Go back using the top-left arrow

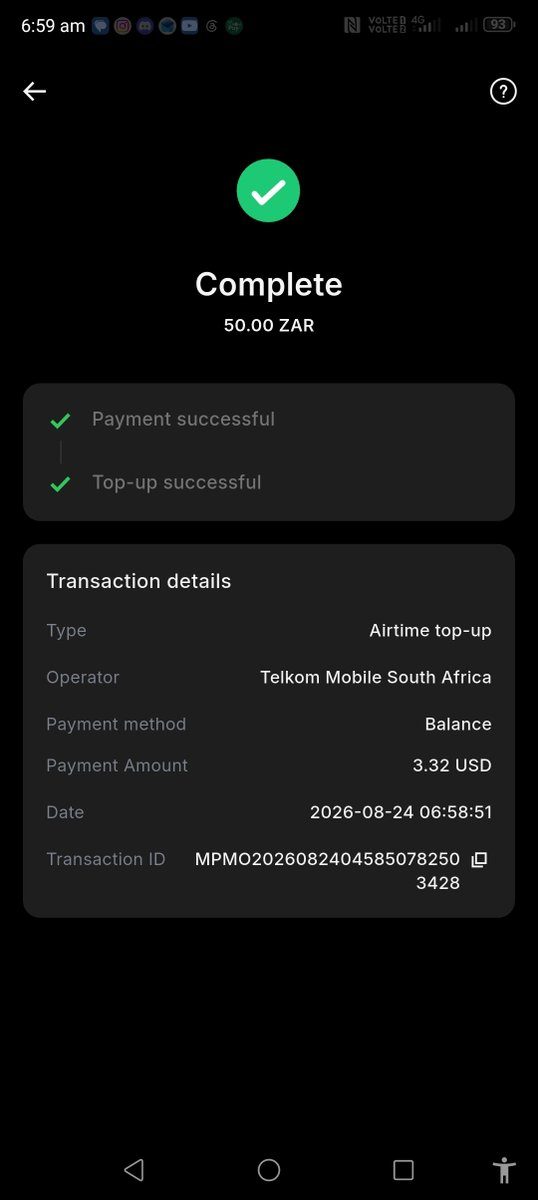coord(35,92)
